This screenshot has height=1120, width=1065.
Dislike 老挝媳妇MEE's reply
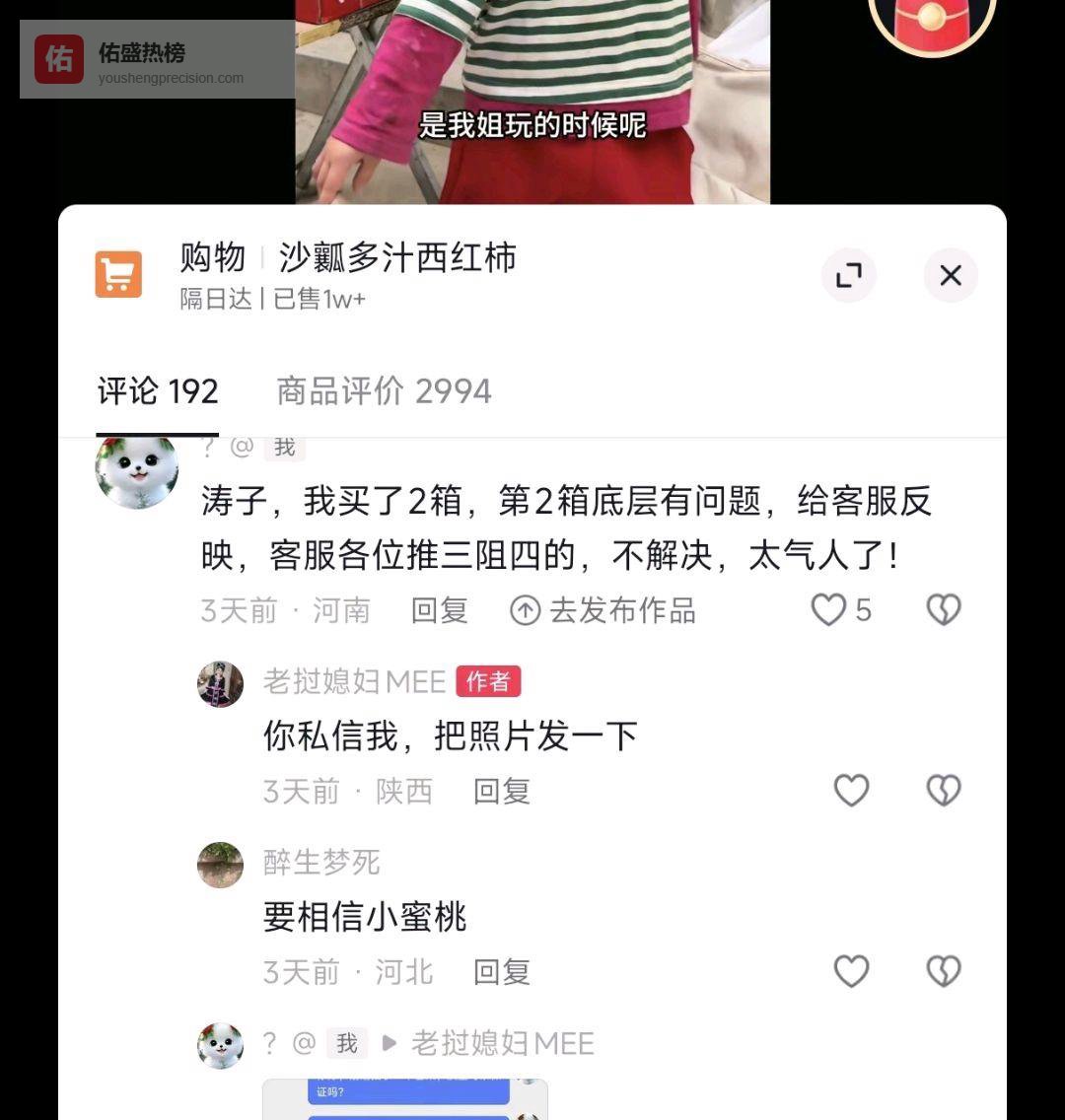tap(943, 791)
